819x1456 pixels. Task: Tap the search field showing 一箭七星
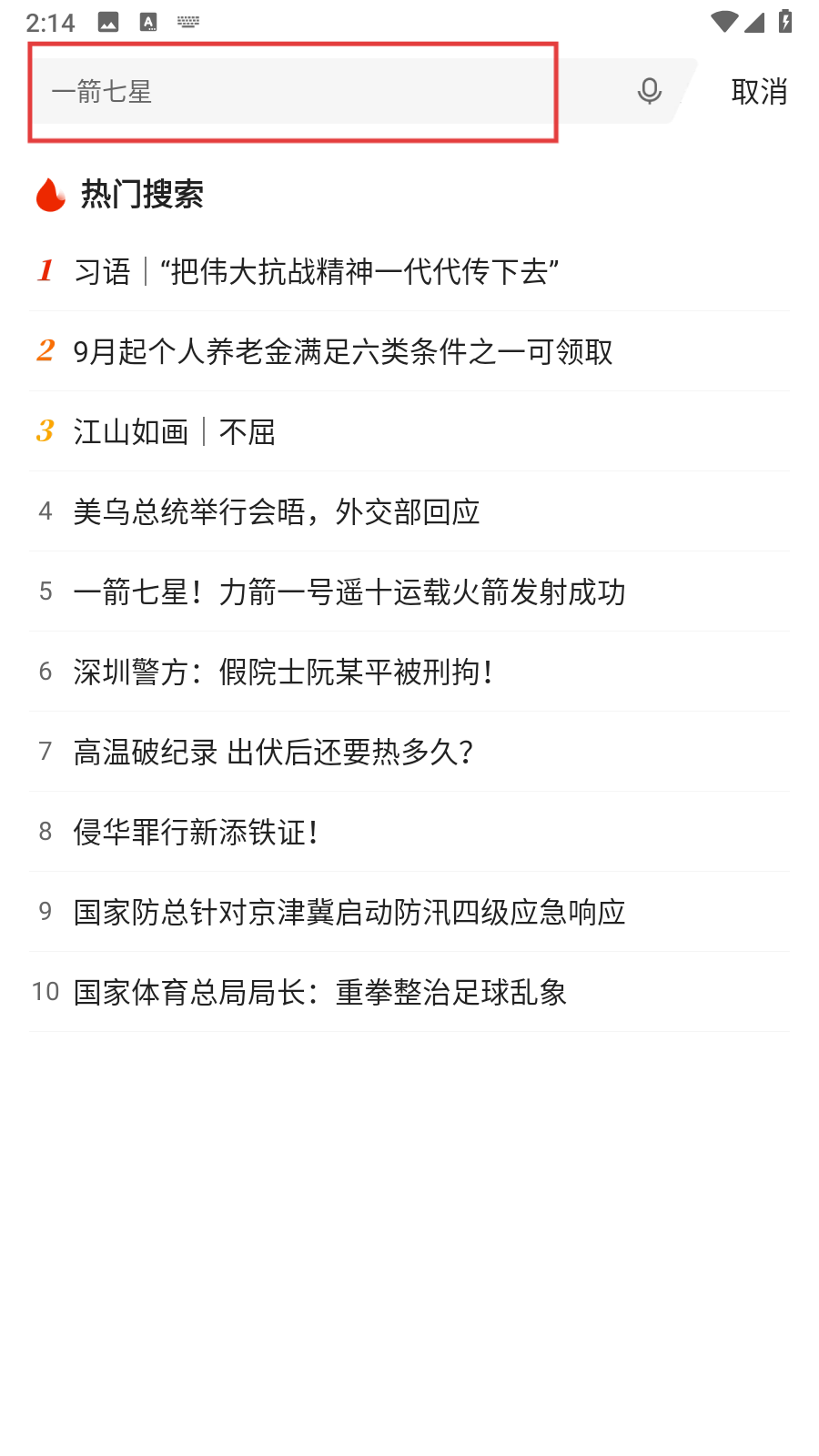[x=291, y=91]
